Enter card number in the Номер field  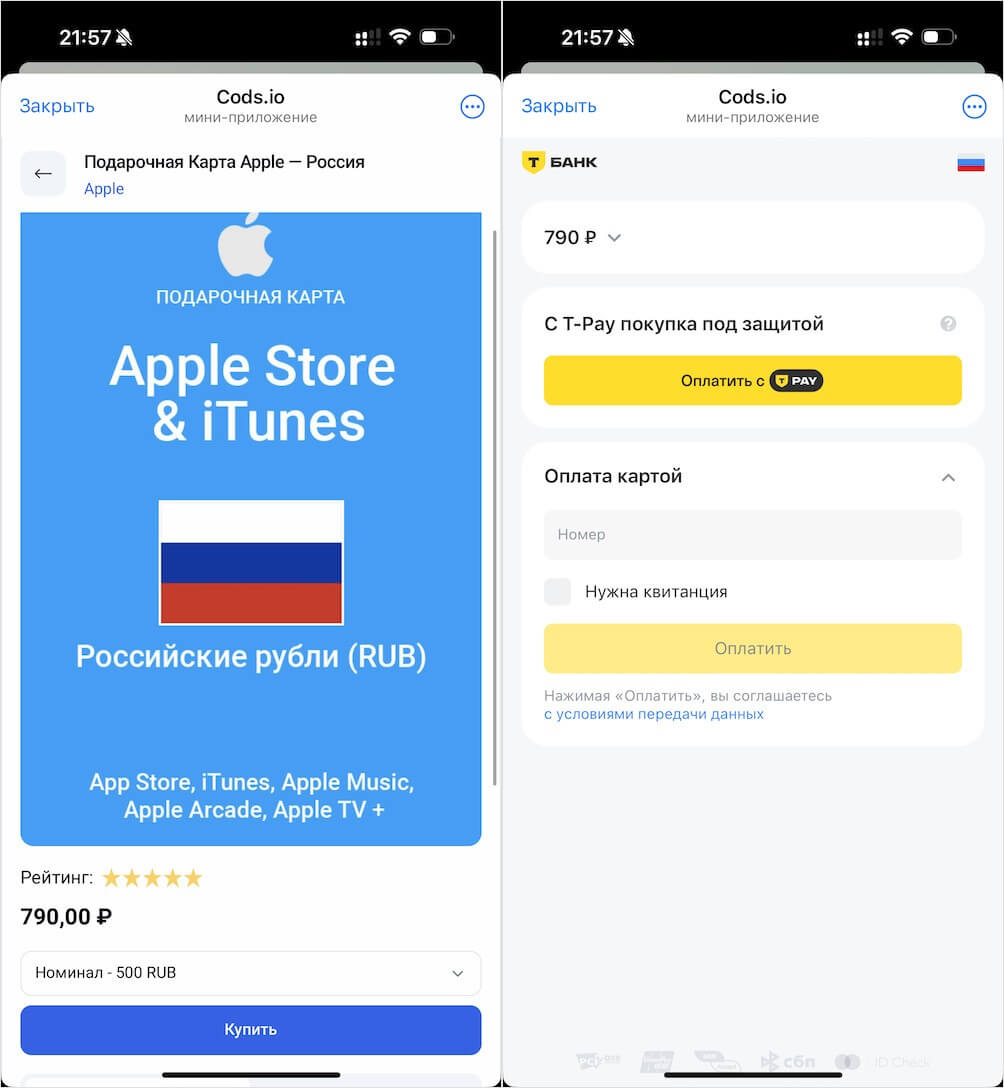click(752, 535)
